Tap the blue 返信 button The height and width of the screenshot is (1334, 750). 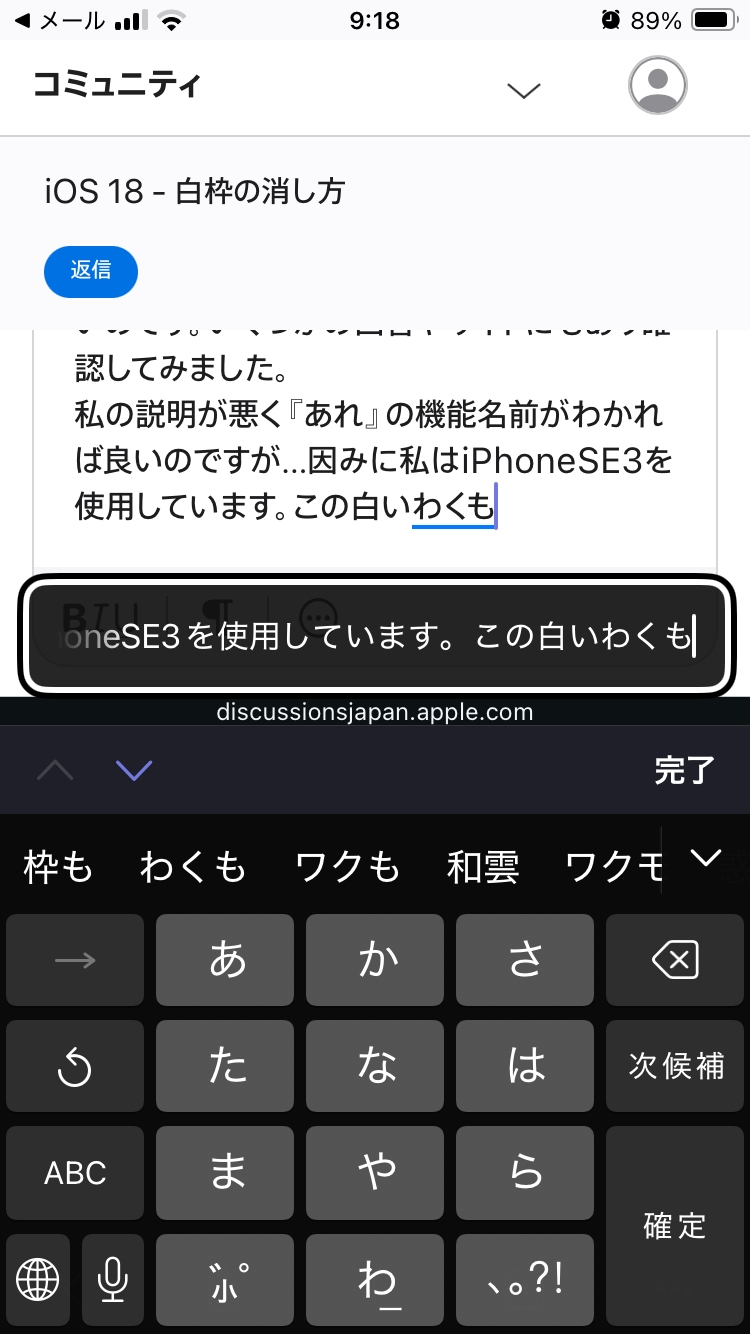pos(91,271)
